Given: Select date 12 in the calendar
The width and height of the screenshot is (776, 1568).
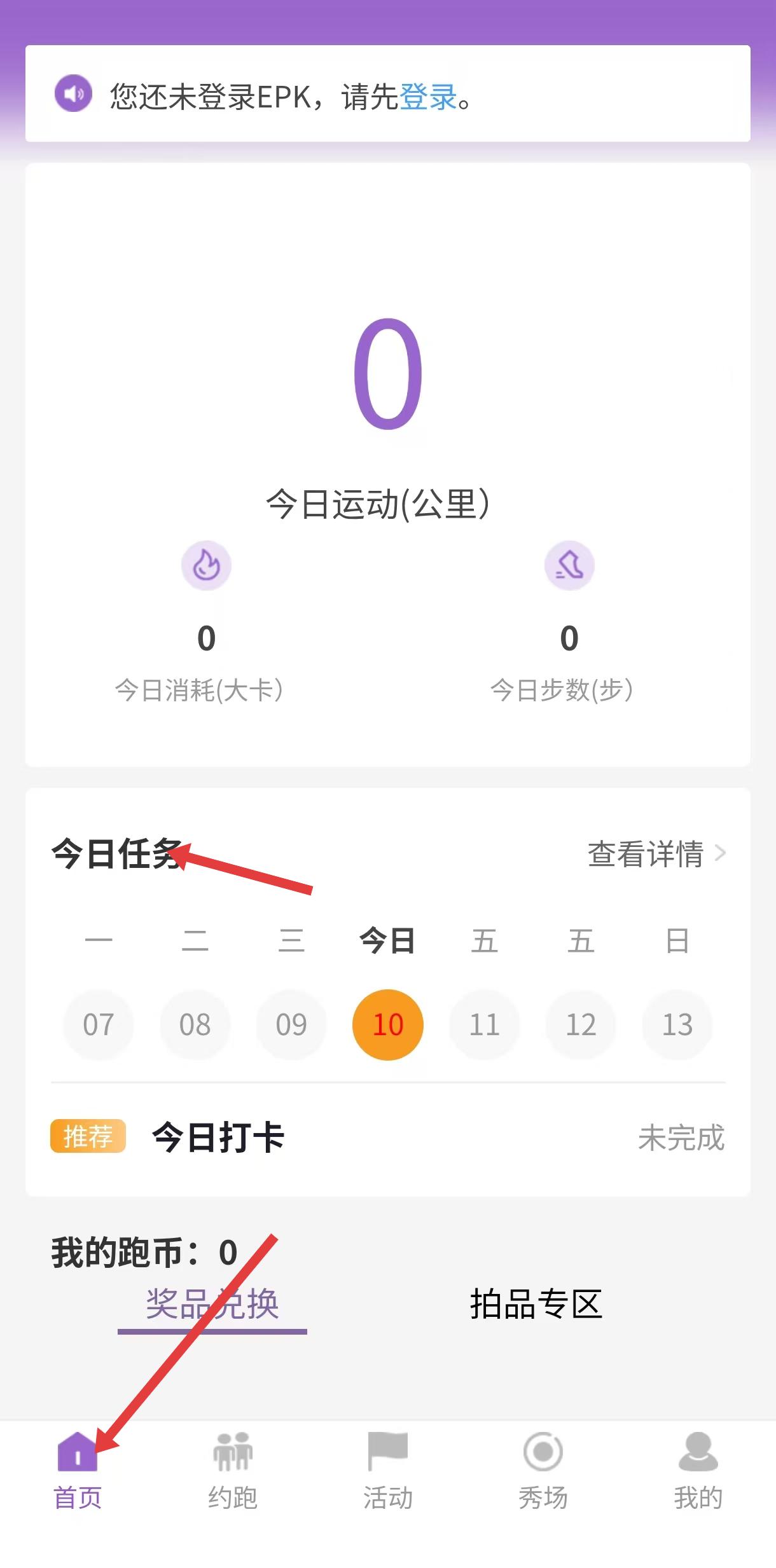Looking at the screenshot, I should (x=581, y=1024).
